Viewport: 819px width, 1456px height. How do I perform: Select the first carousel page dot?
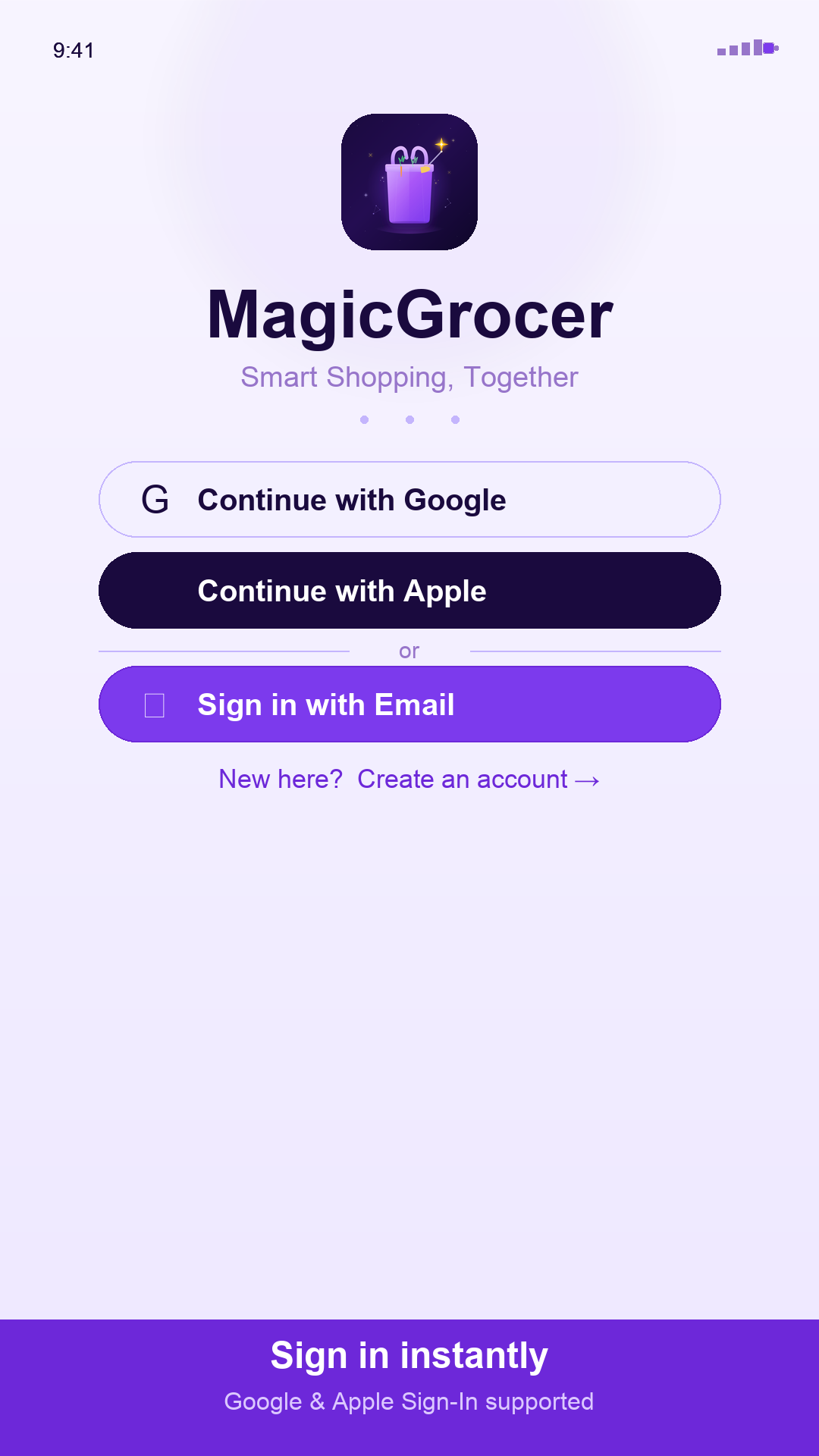tap(364, 419)
